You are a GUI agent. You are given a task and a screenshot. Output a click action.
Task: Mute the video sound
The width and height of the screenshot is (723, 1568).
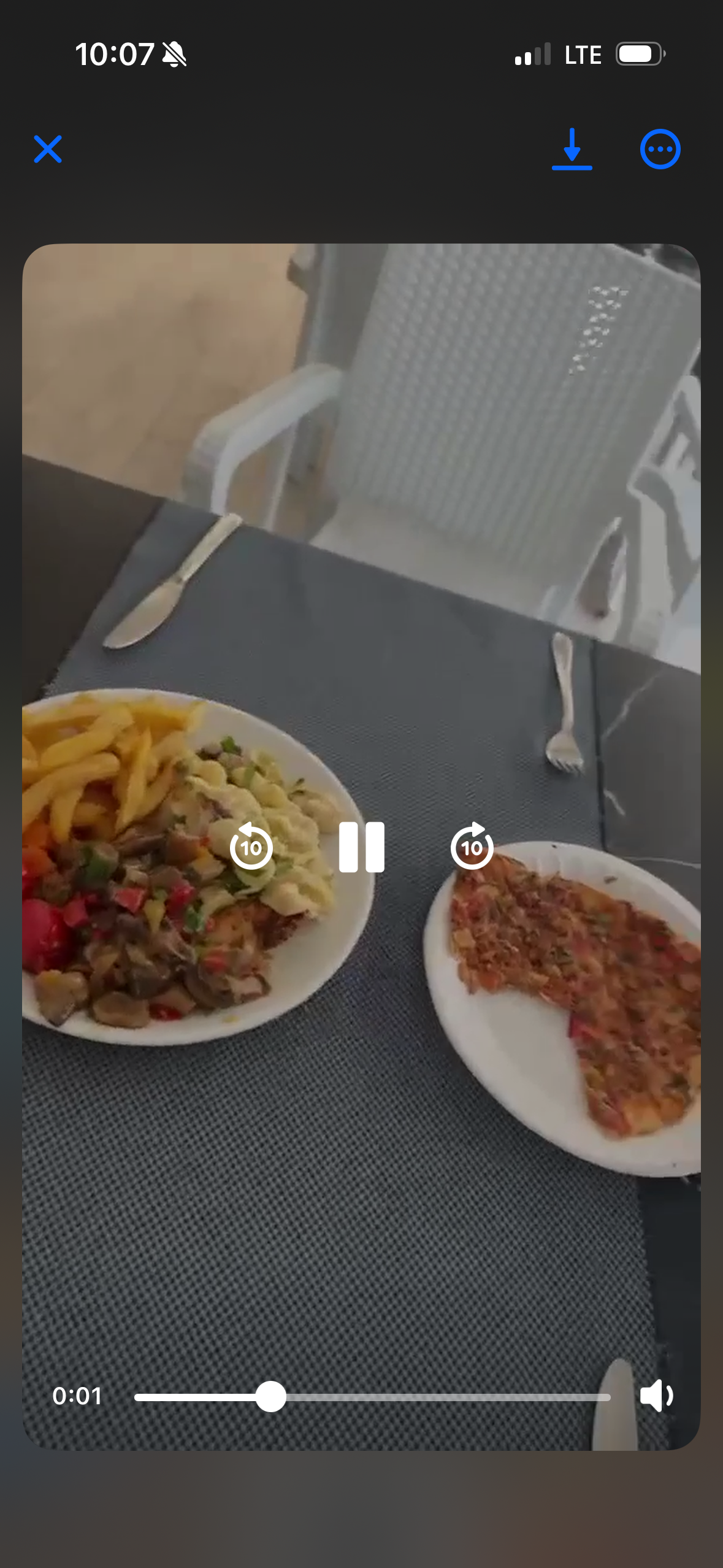[656, 1396]
